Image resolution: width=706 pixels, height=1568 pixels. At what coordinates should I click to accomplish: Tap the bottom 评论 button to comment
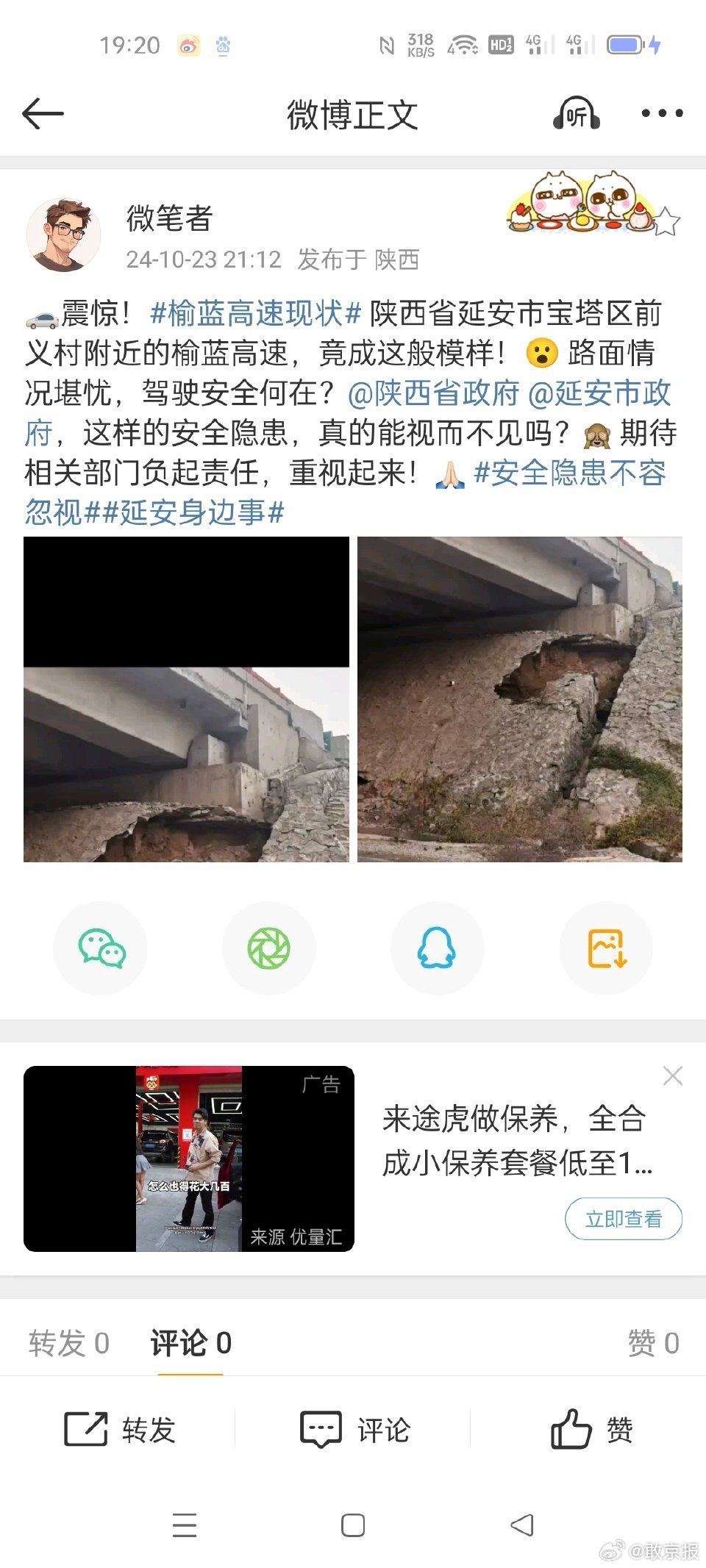pos(355,1430)
